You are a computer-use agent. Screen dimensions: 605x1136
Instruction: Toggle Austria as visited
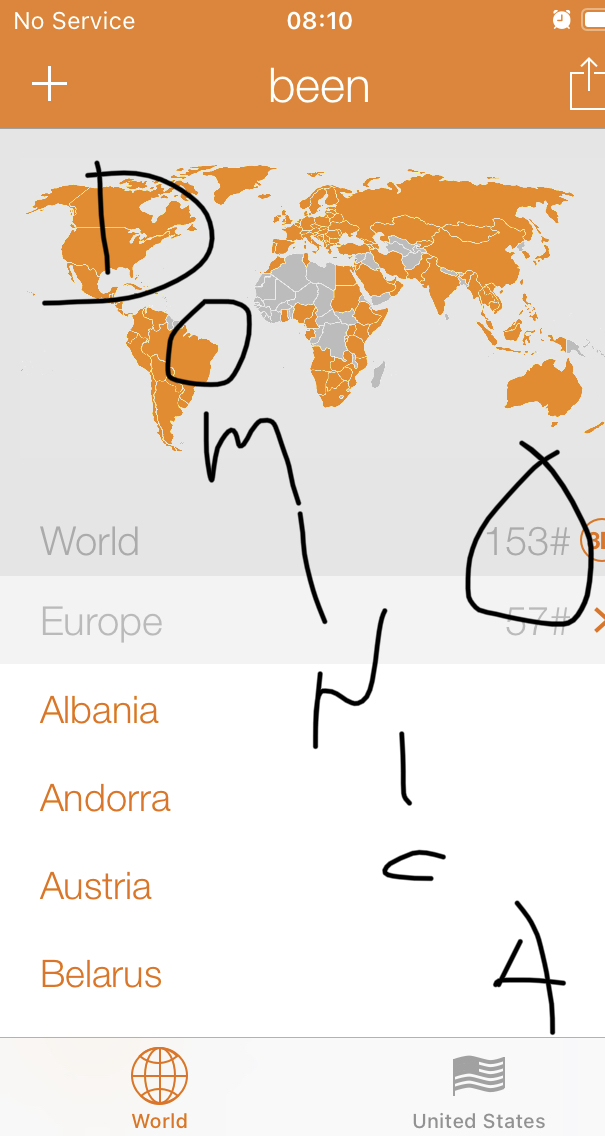[x=302, y=886]
